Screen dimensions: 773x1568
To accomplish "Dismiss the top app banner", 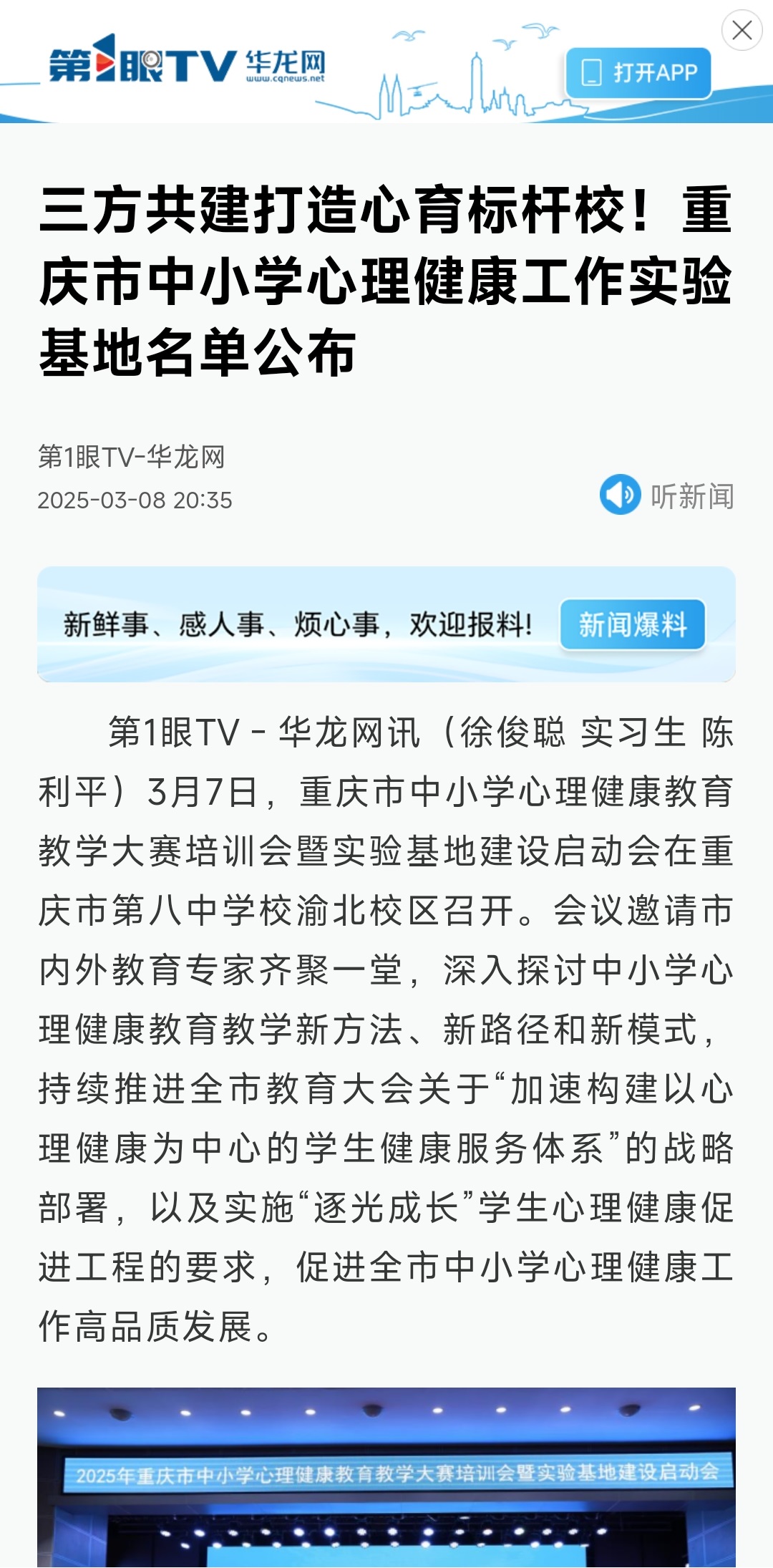I will point(742,30).
